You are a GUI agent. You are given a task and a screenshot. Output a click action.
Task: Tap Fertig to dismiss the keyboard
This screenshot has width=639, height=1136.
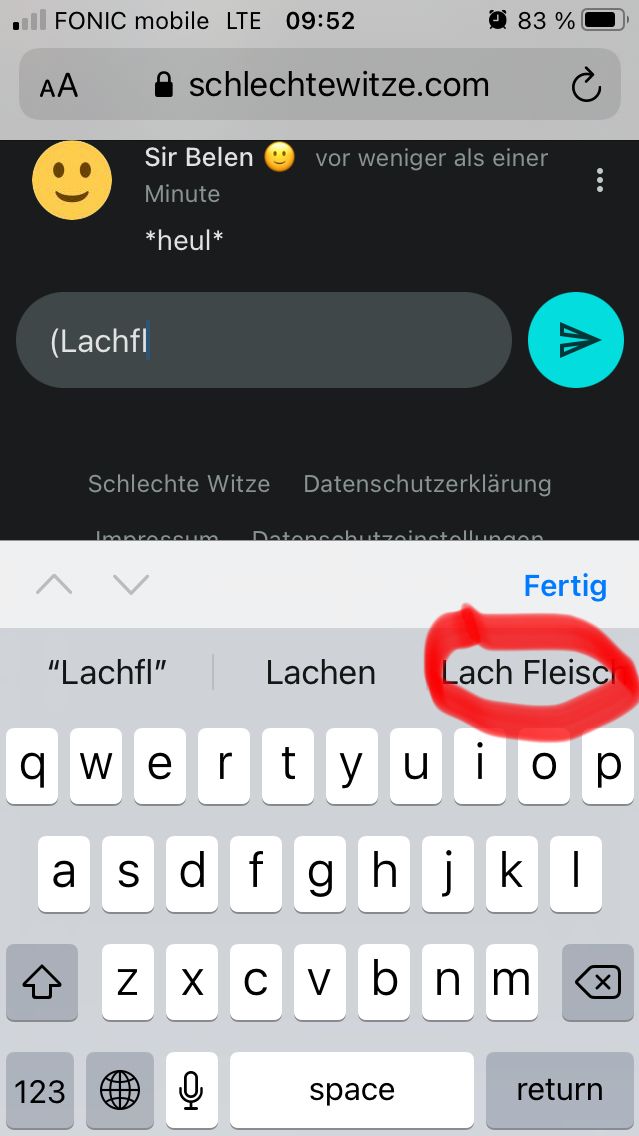(x=565, y=586)
